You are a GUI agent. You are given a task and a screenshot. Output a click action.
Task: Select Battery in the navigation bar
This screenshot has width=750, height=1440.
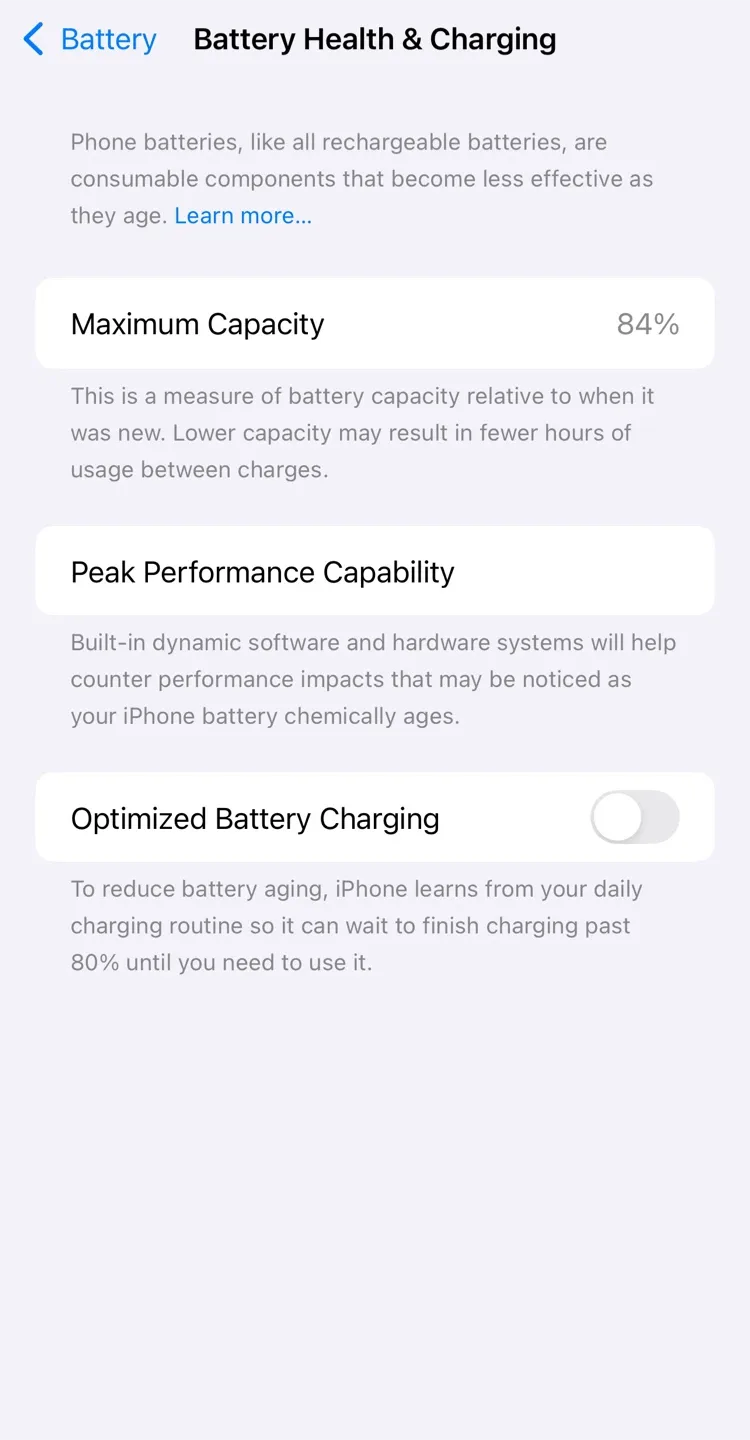(x=108, y=39)
